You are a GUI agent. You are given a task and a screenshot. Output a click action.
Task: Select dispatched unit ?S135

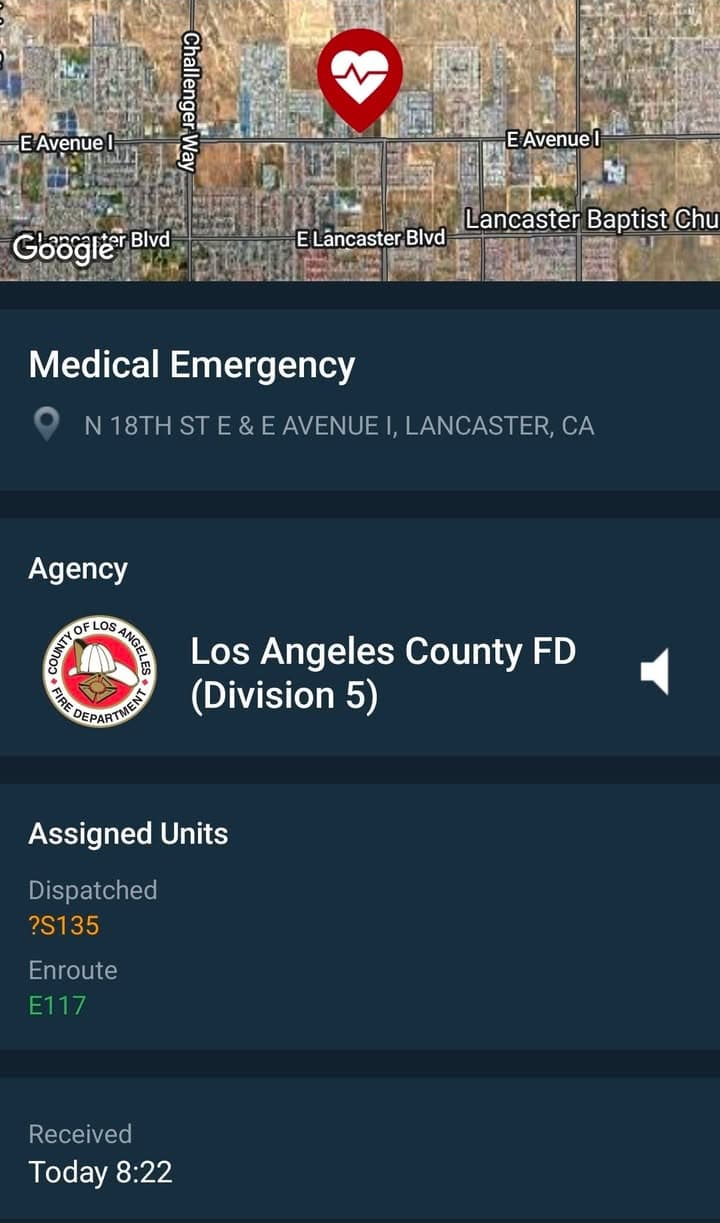click(63, 925)
